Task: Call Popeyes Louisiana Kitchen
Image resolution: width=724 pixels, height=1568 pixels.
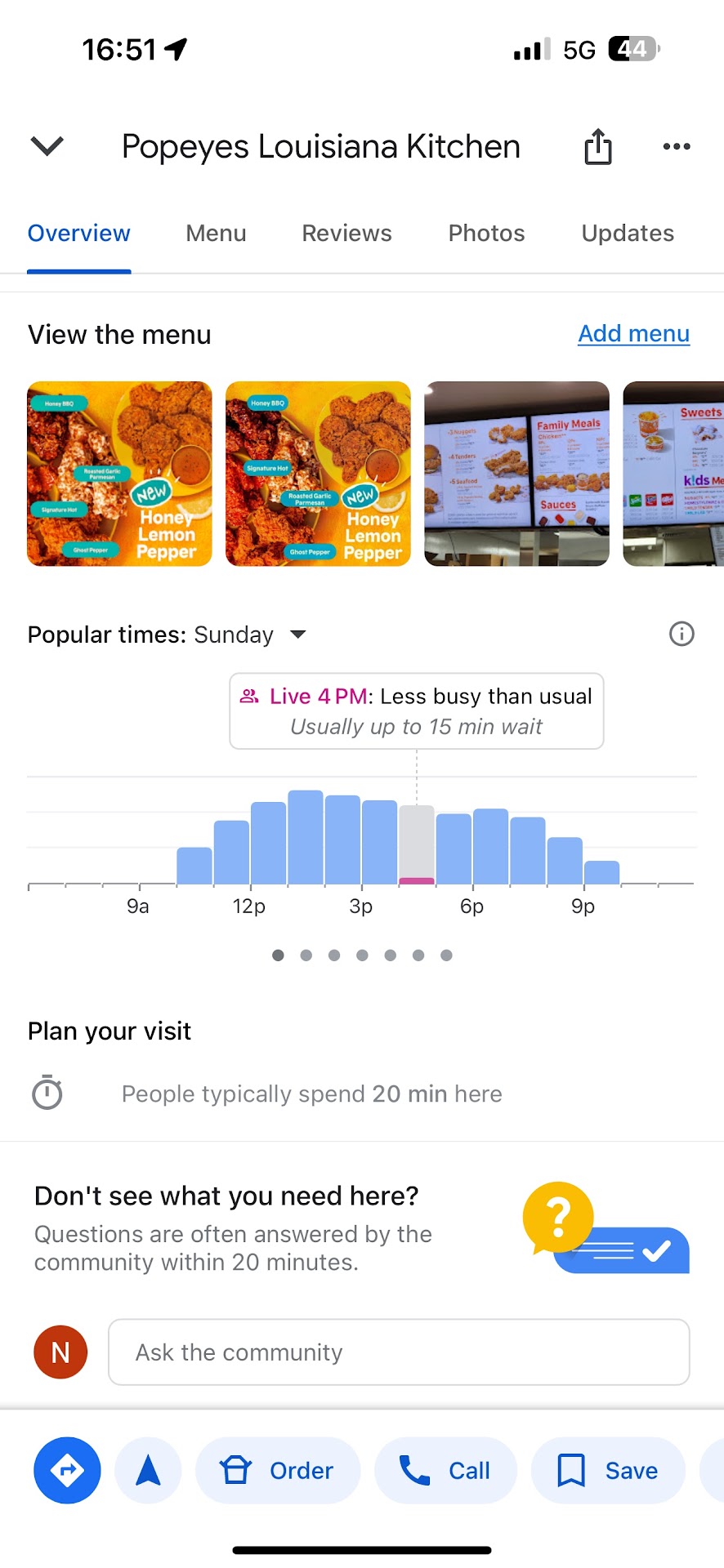Action: [x=445, y=1470]
